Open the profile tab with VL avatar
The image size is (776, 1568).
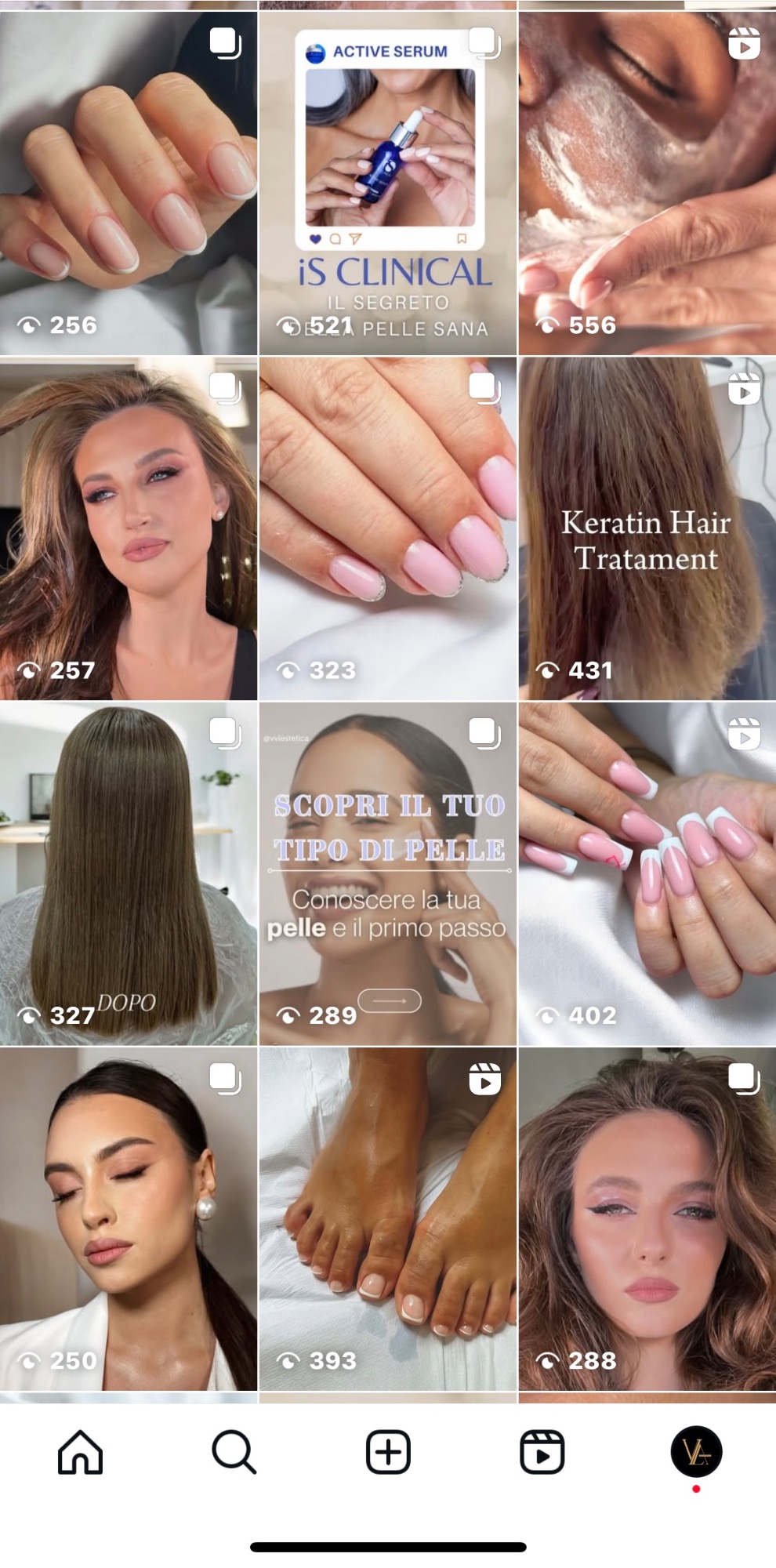tap(696, 1452)
